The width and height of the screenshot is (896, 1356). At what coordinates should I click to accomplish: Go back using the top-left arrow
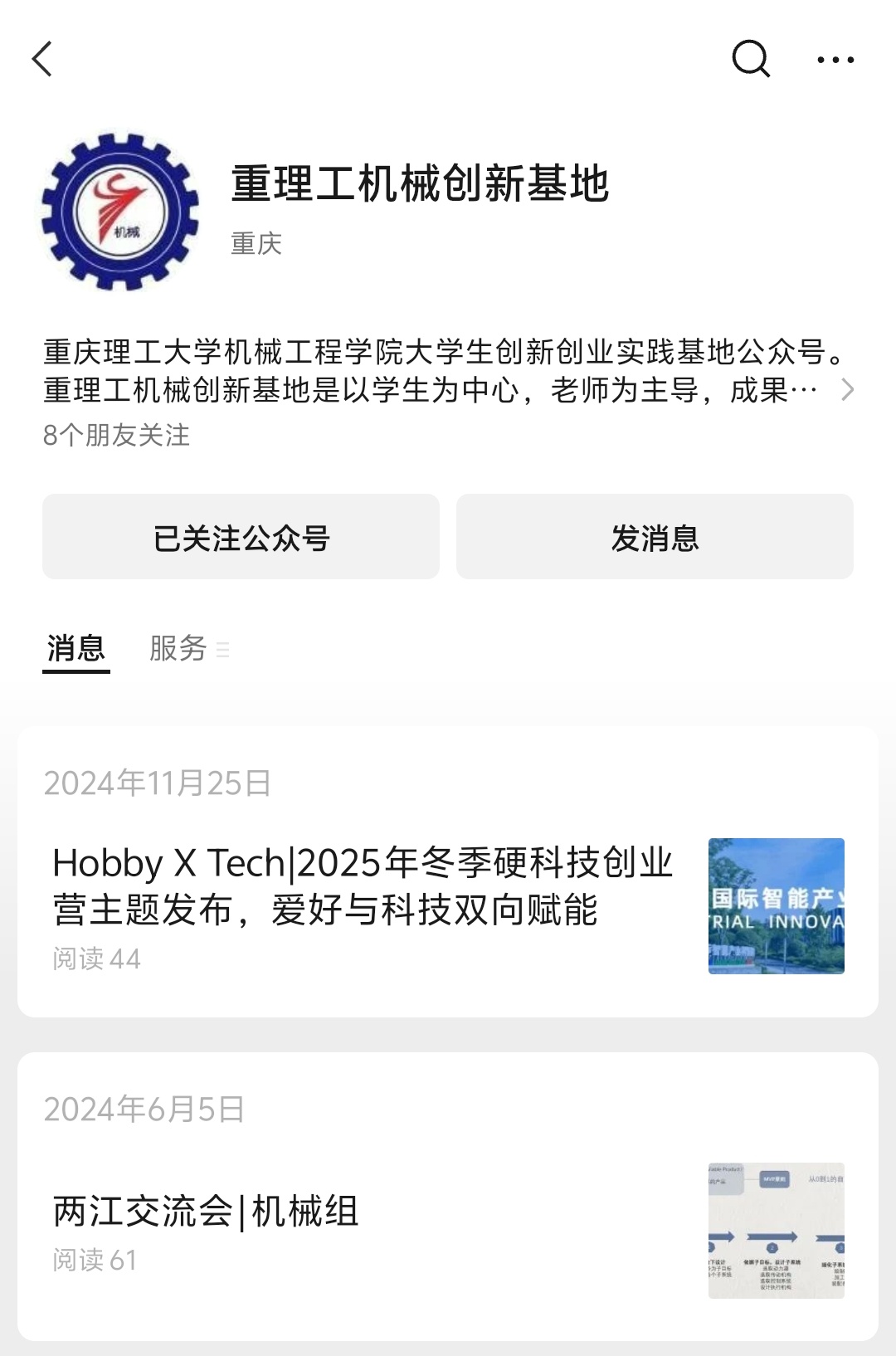pos(42,59)
